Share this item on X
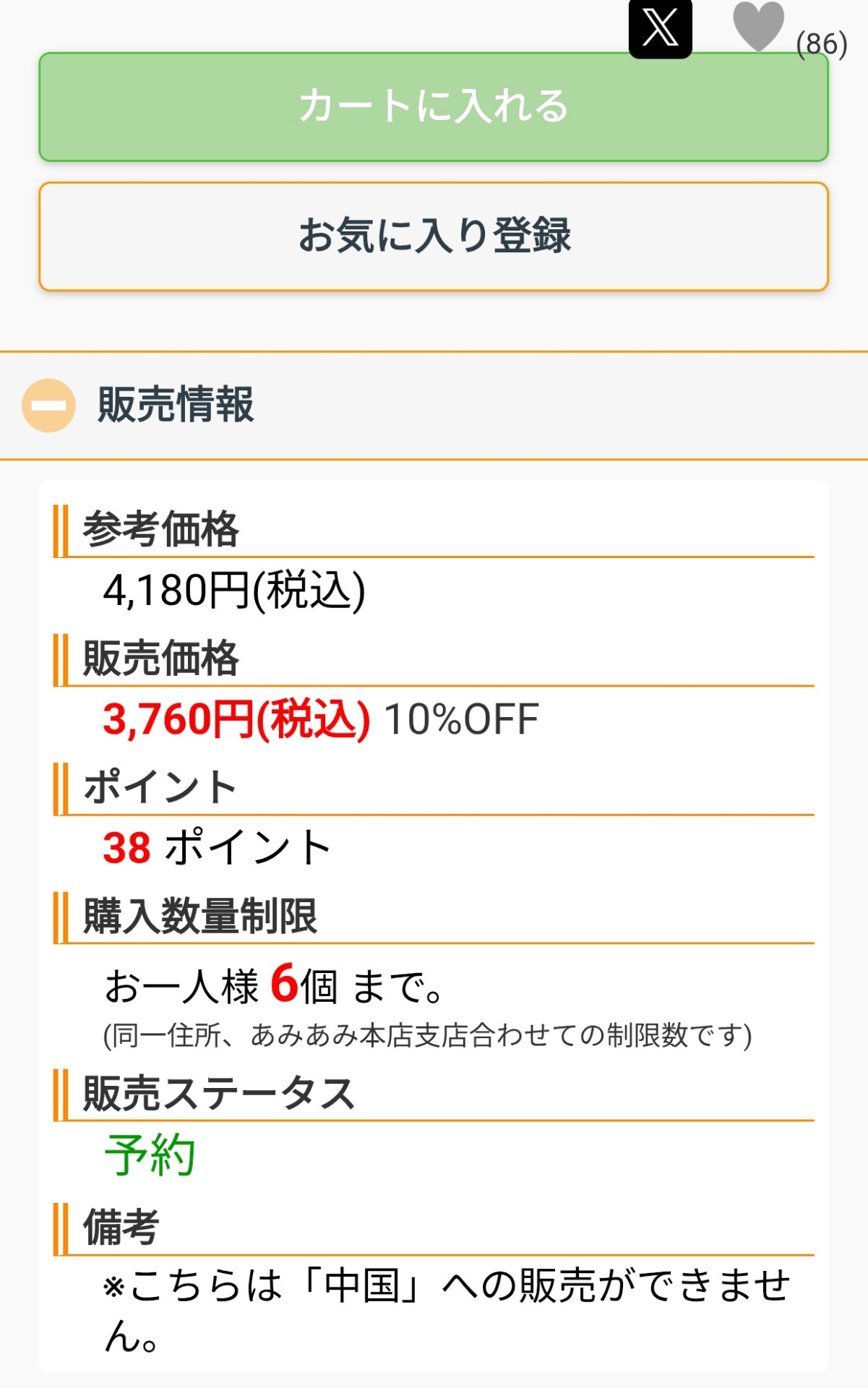868x1388 pixels. click(x=660, y=28)
